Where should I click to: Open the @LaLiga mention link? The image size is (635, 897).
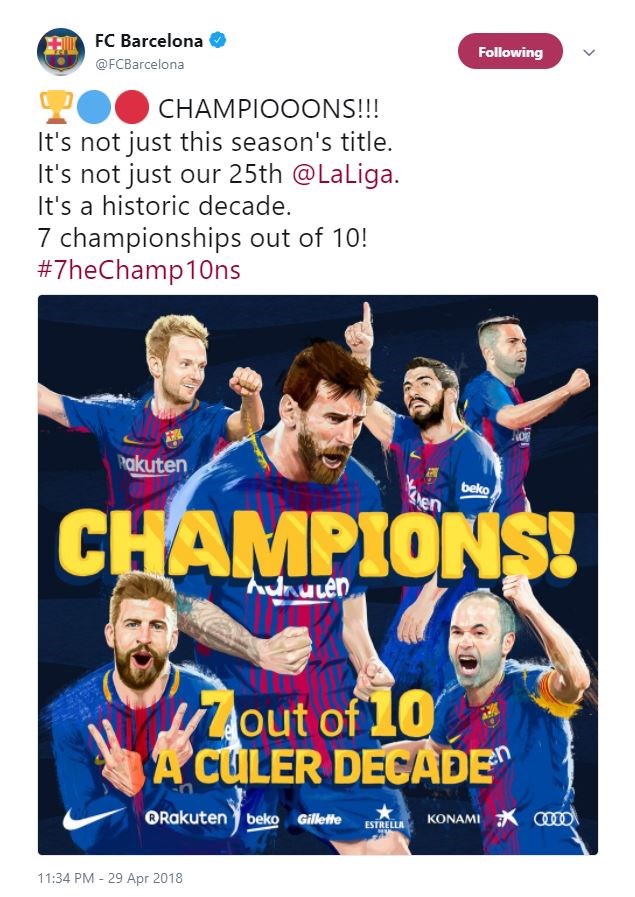(344, 172)
